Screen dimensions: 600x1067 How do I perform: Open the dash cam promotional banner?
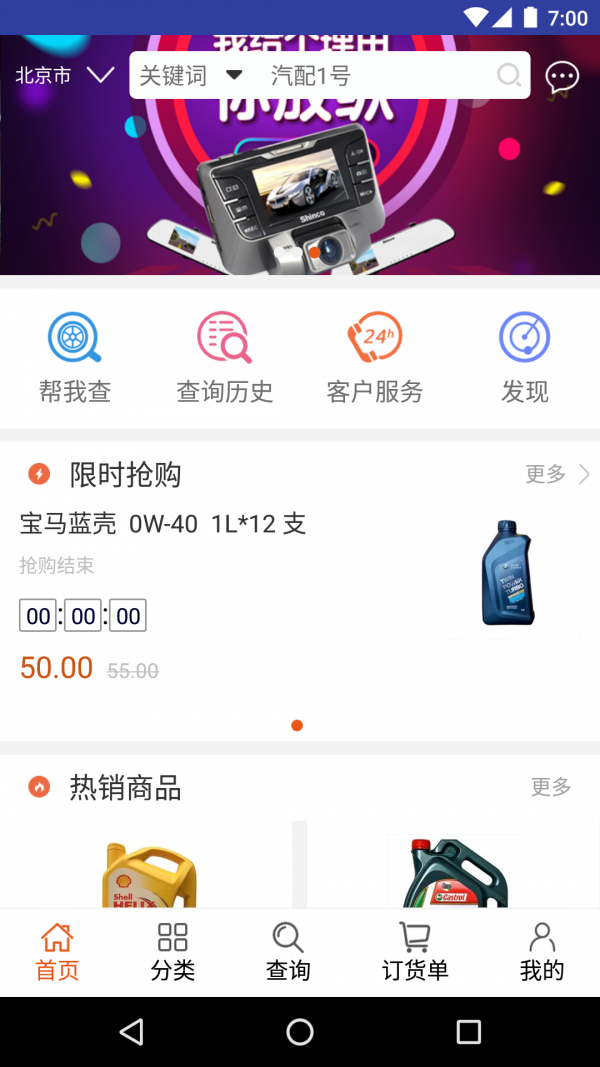click(x=300, y=190)
